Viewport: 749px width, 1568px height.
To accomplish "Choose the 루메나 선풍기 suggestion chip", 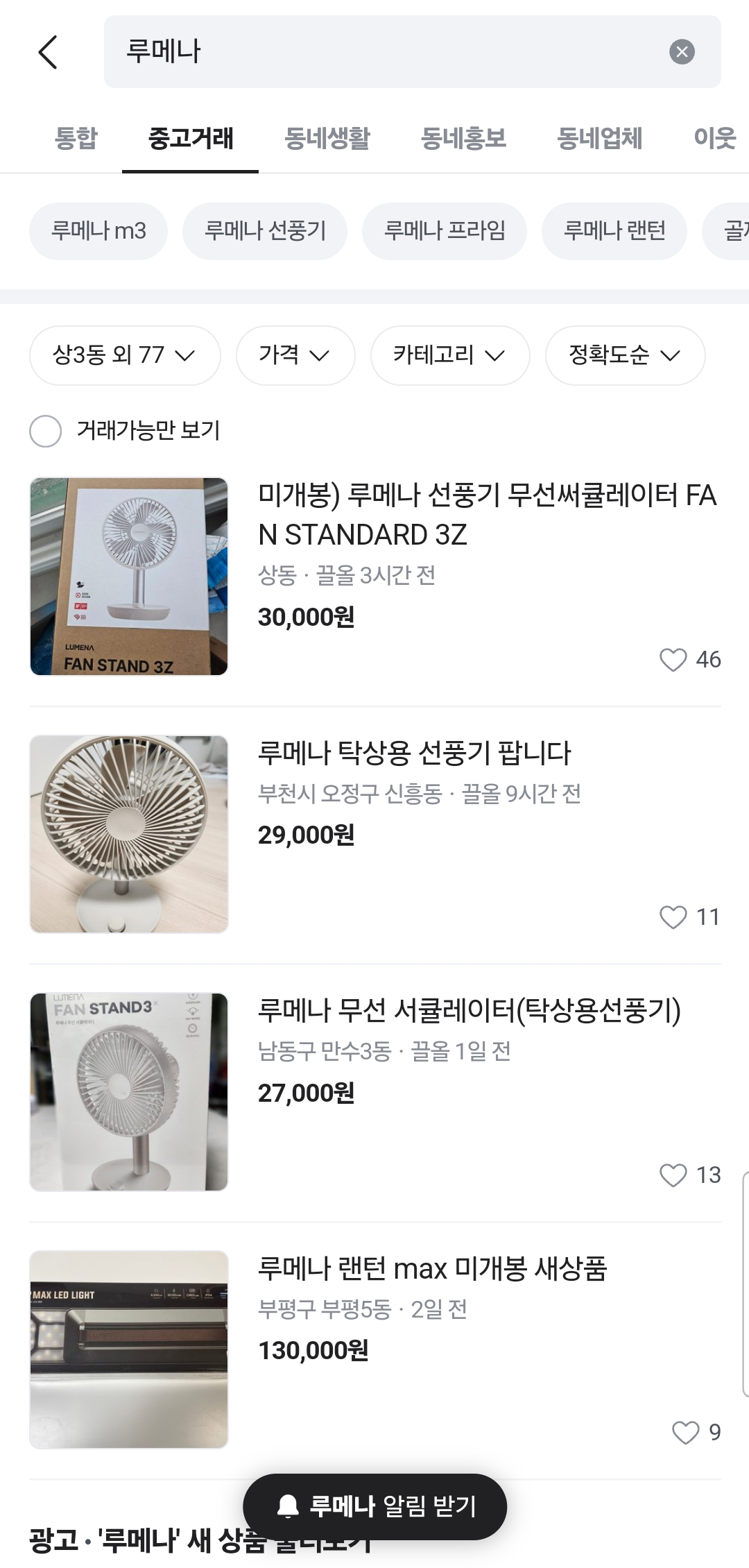I will [265, 231].
